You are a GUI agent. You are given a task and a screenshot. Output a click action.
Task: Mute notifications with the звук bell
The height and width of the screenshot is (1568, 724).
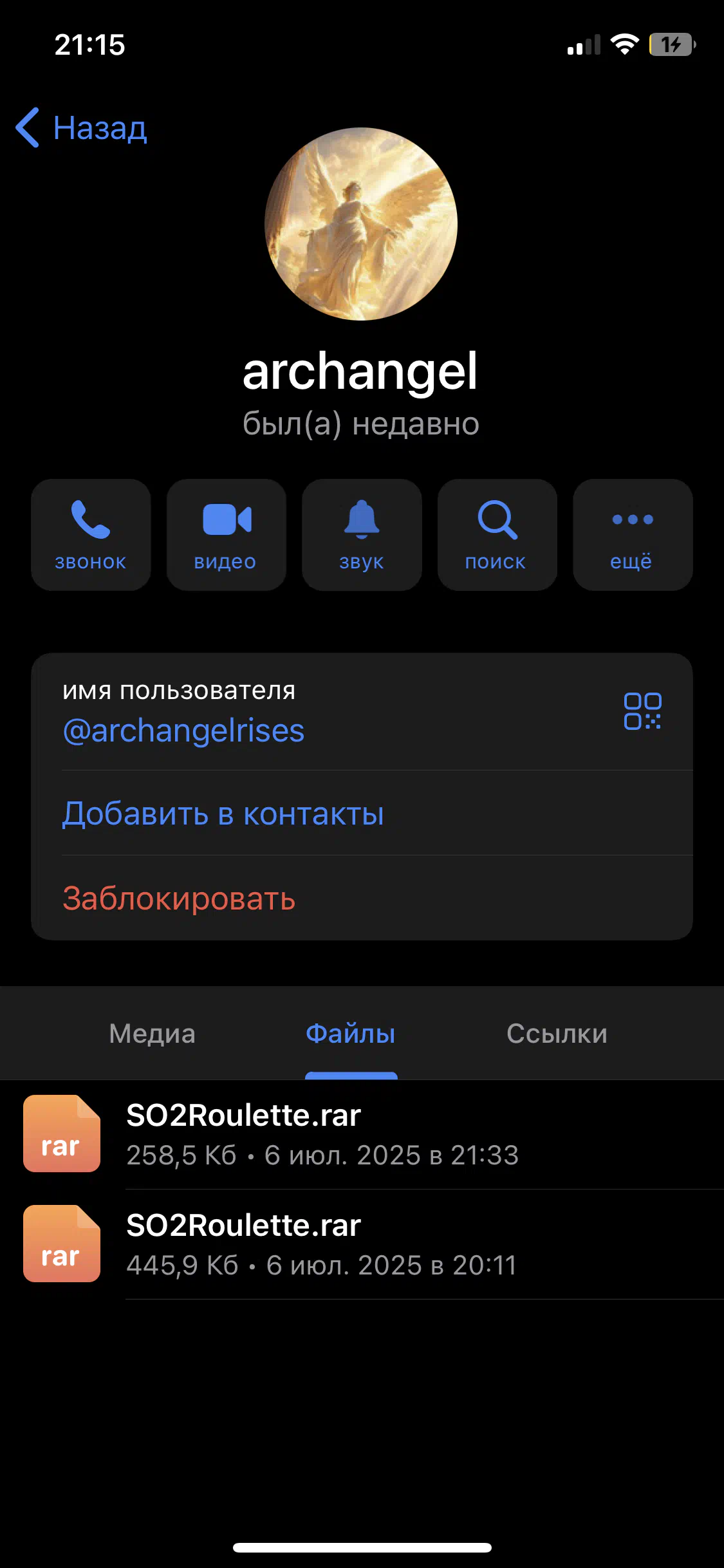click(362, 535)
